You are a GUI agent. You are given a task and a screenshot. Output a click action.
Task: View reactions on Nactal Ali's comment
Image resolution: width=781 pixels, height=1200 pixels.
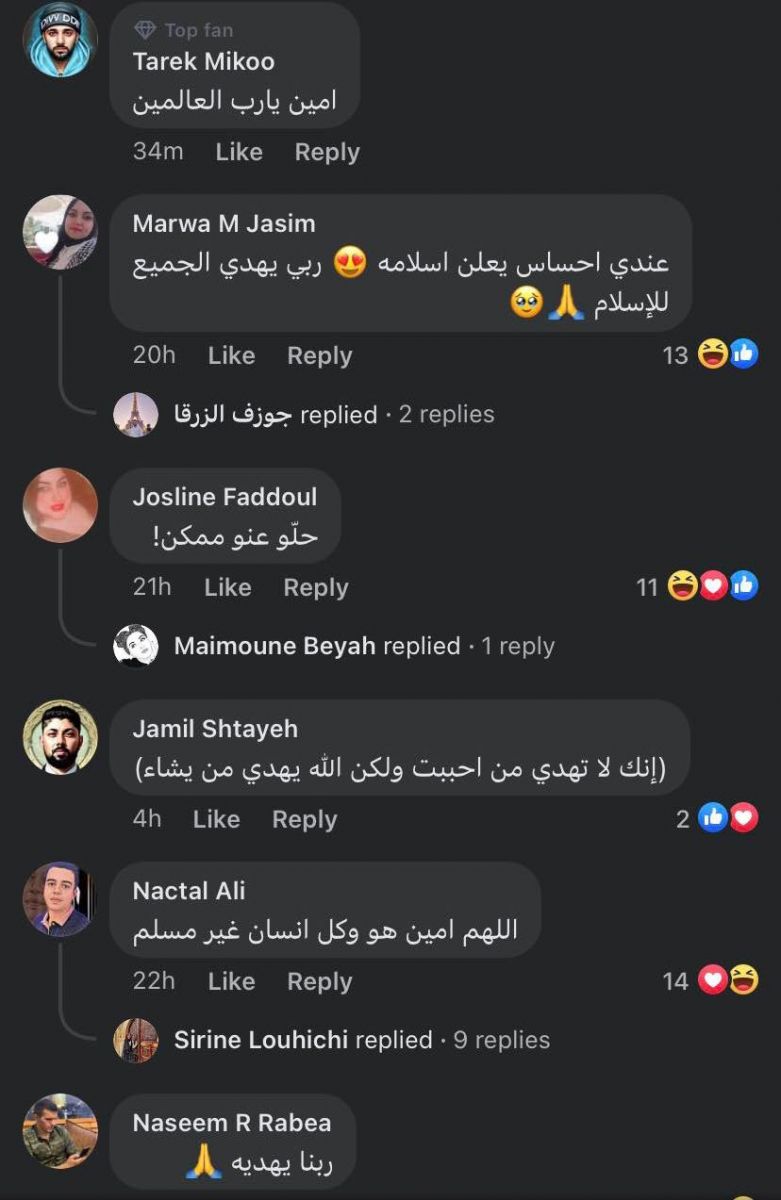pos(712,980)
